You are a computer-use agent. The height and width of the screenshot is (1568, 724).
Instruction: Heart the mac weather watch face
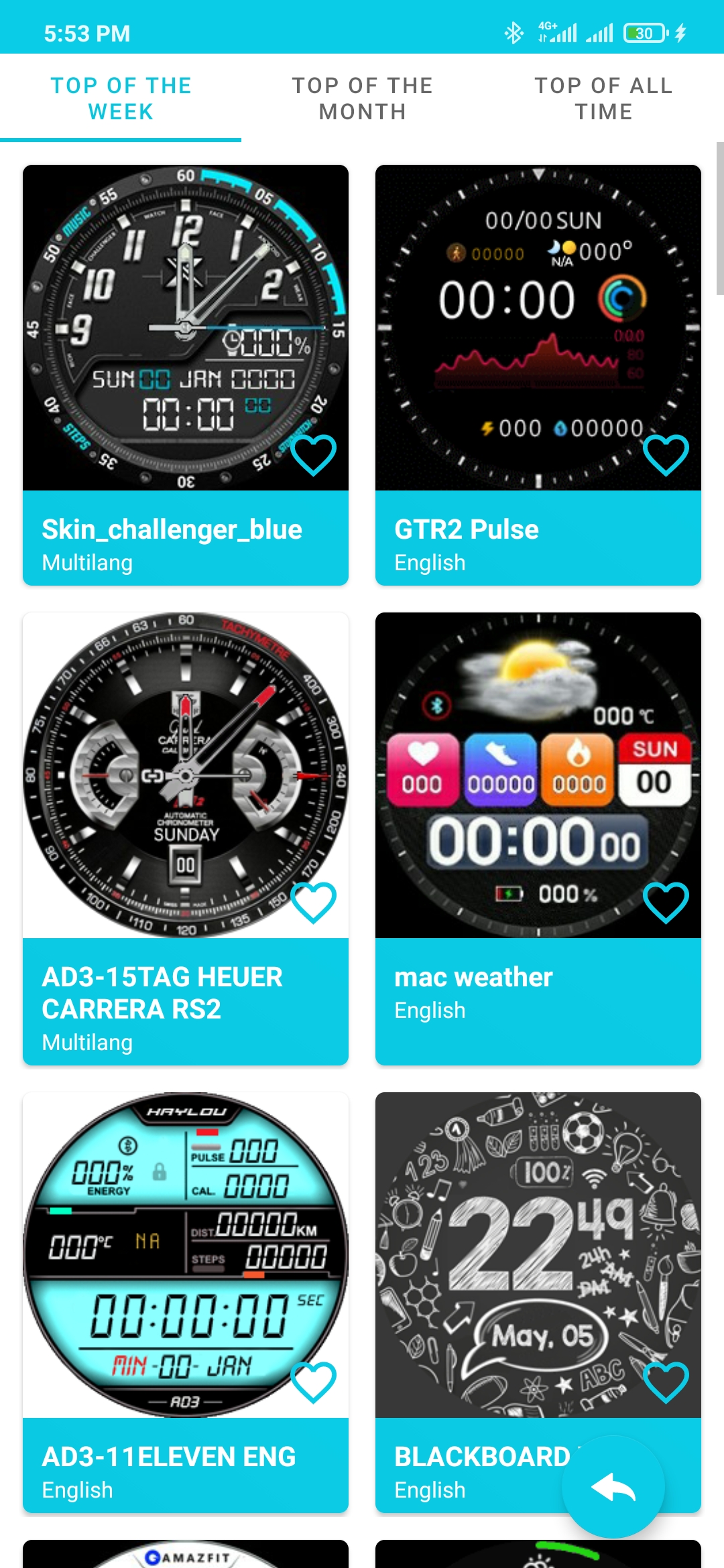pyautogui.click(x=666, y=903)
